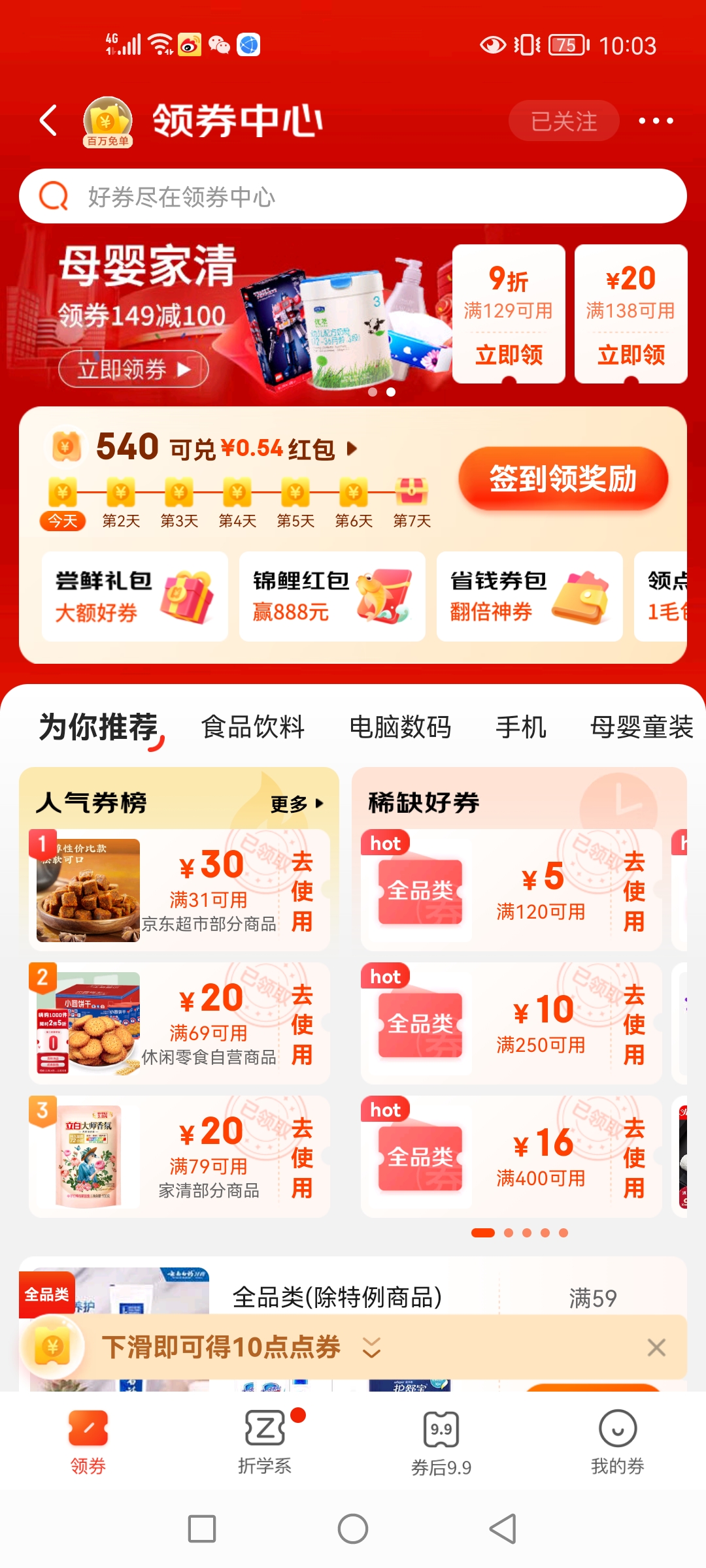The image size is (706, 1568).
Task: Open the 锦鲤红包 赢888元 card
Action: [x=332, y=596]
